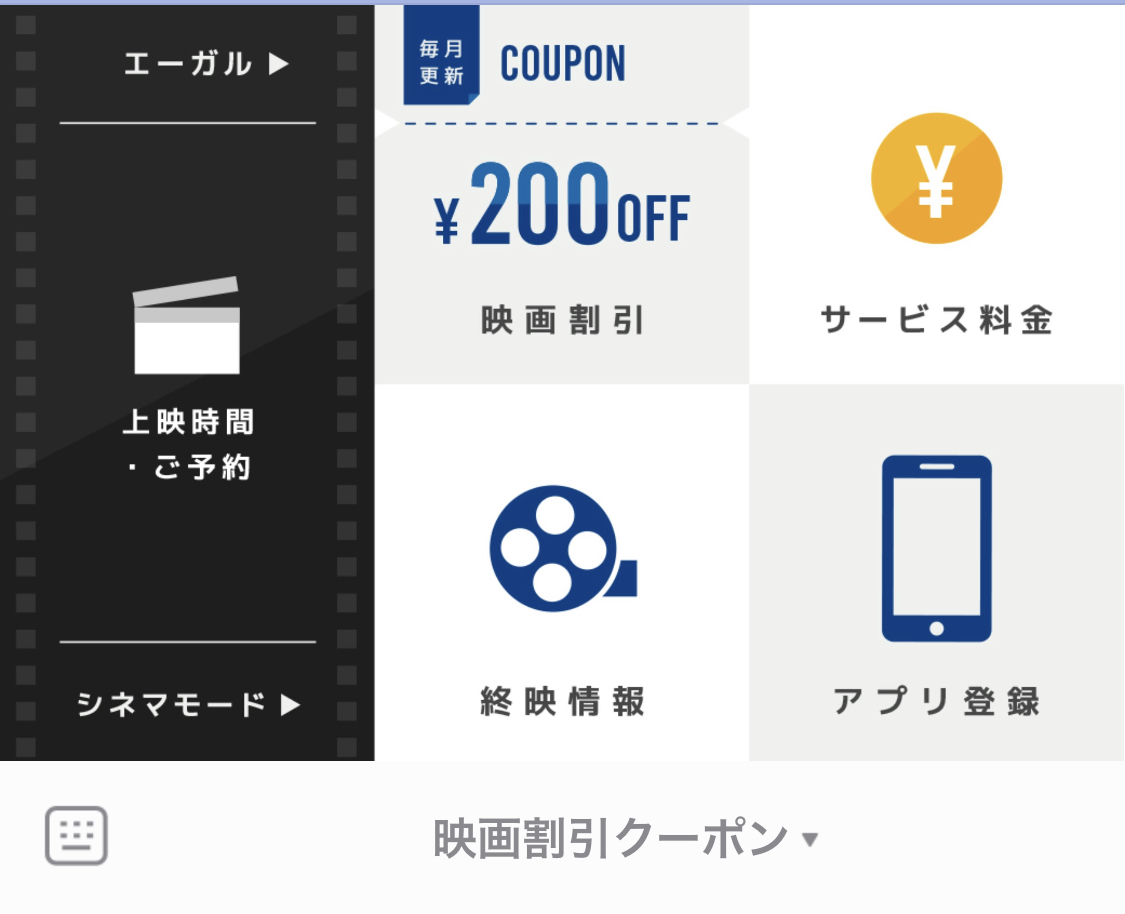Switch to keyboard input
The width and height of the screenshot is (1125, 914).
(76, 836)
